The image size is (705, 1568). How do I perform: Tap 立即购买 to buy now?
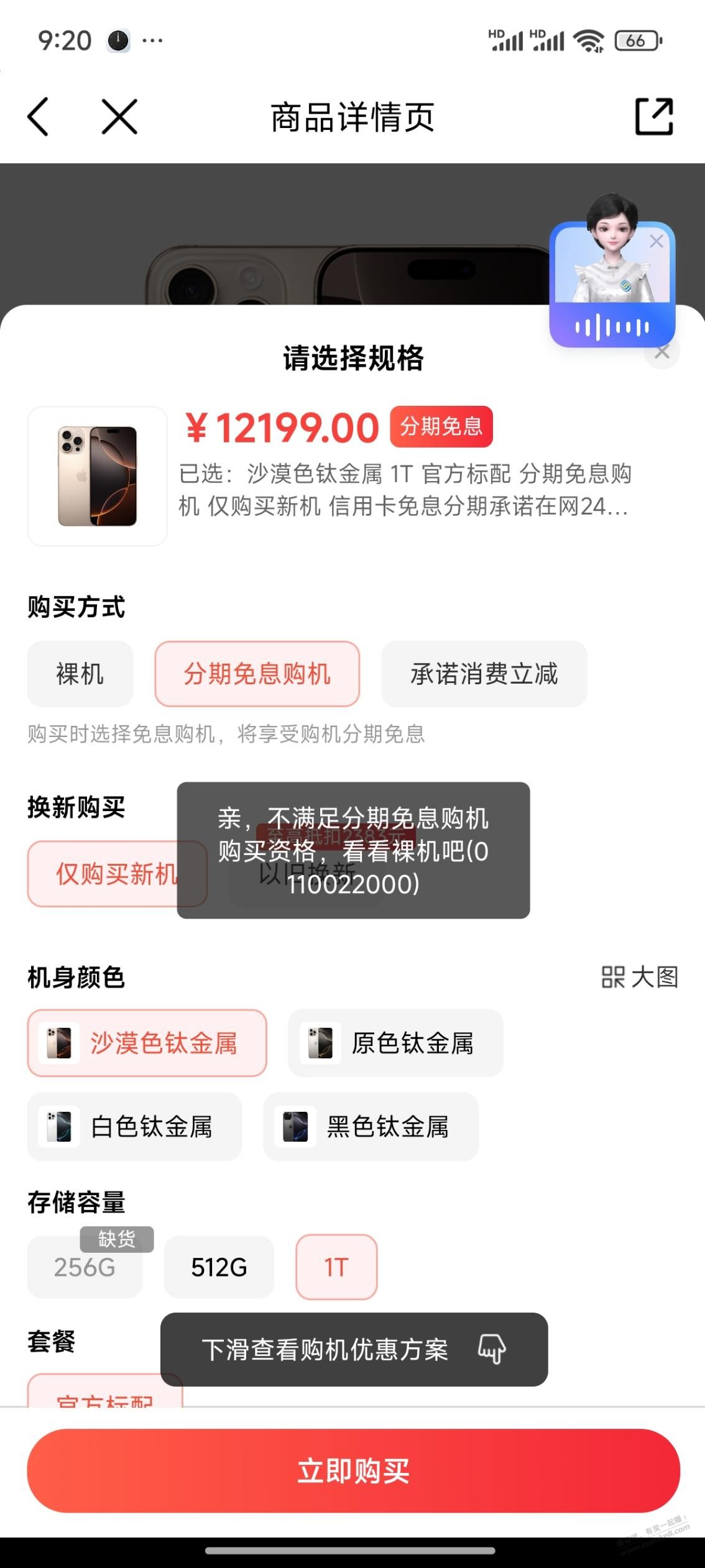(353, 1471)
